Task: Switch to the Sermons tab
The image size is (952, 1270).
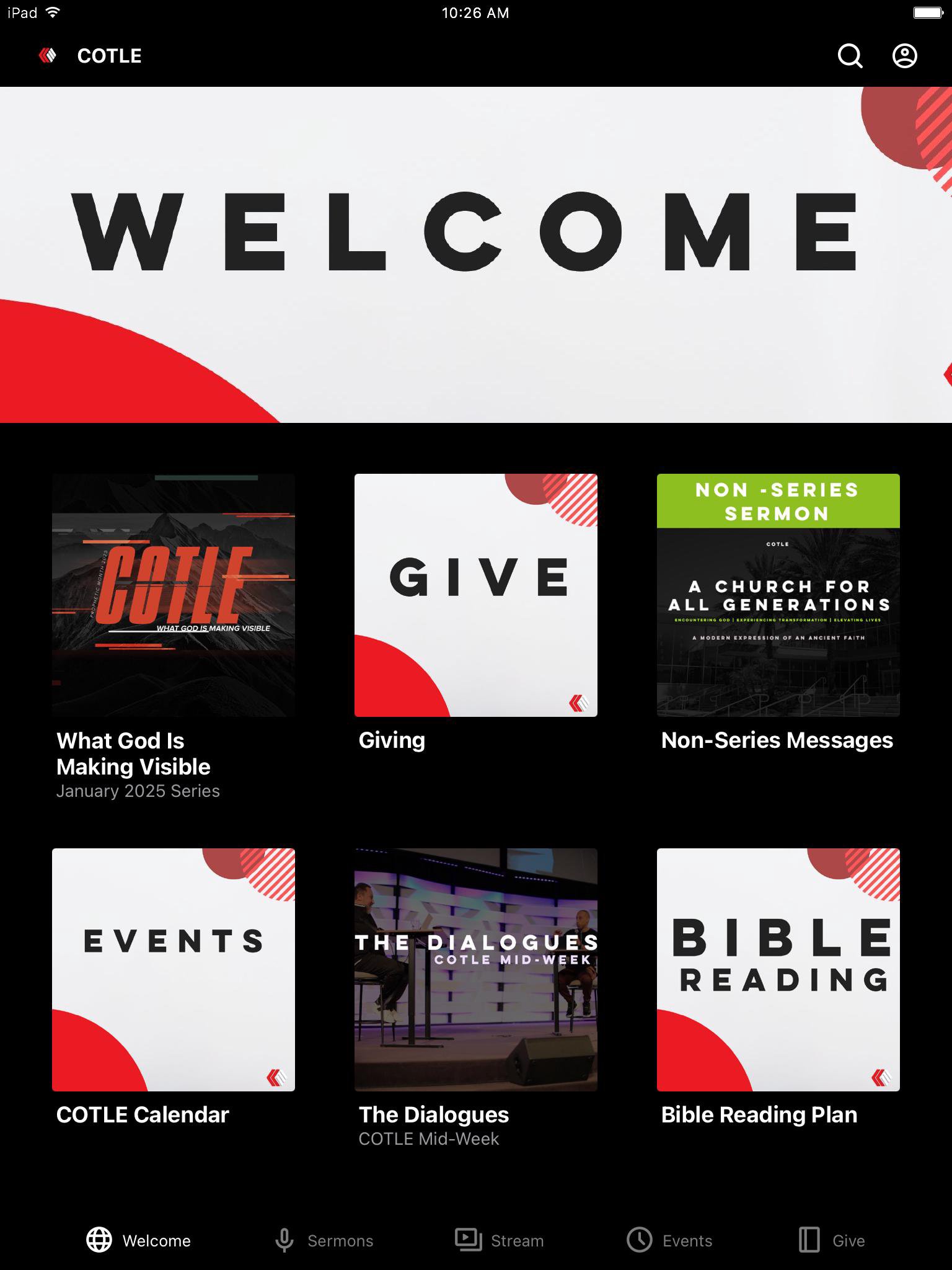Action: pyautogui.click(x=324, y=1240)
